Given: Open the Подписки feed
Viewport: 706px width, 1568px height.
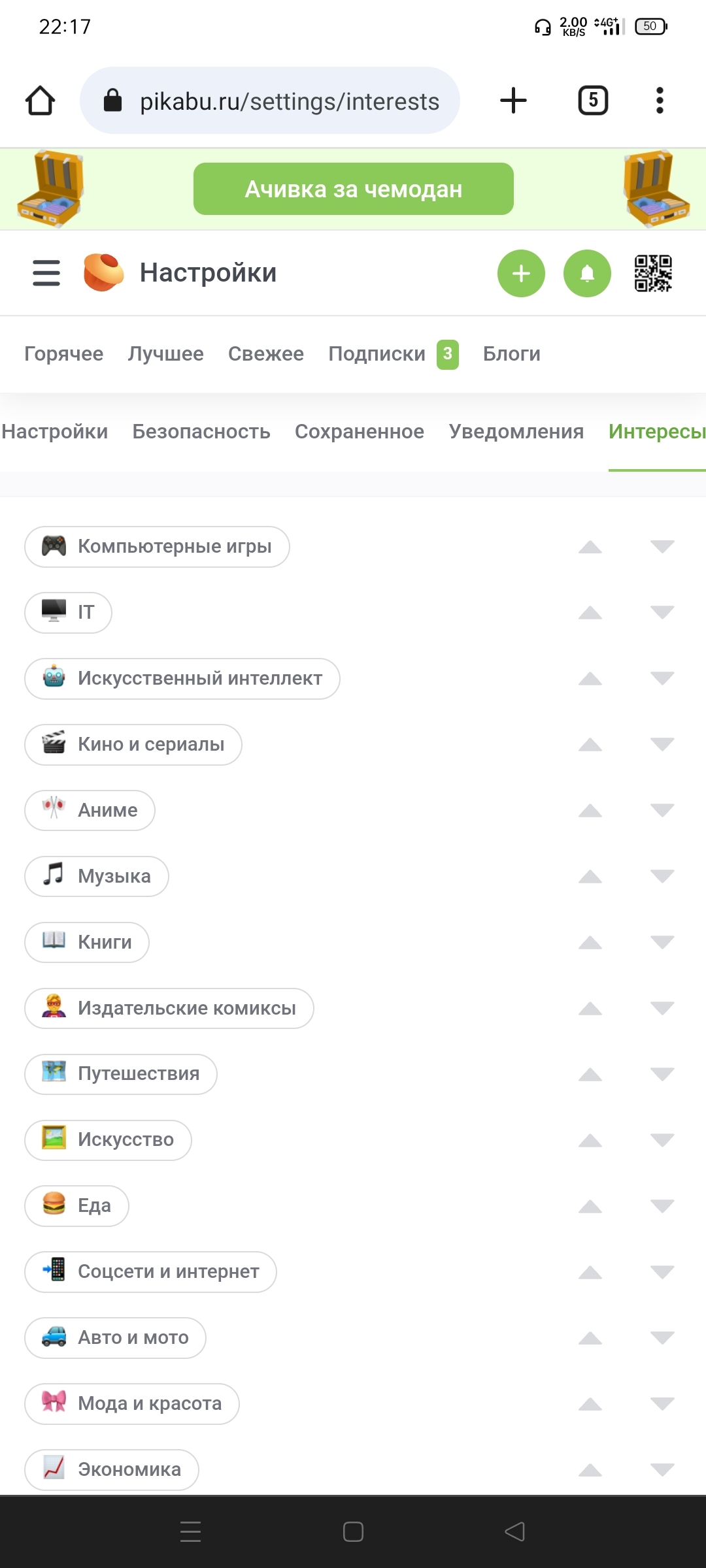Looking at the screenshot, I should tap(377, 353).
